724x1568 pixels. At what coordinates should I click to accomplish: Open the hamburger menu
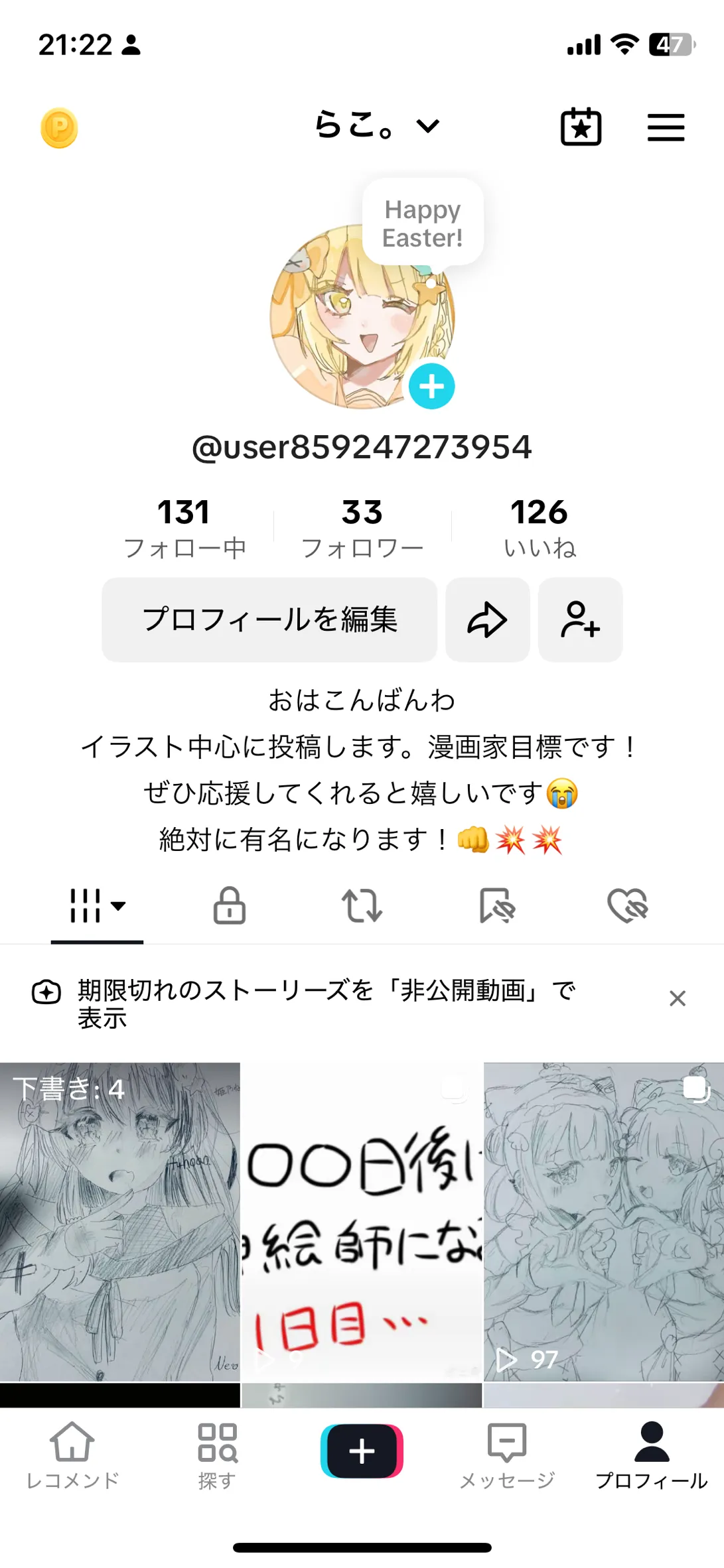666,127
